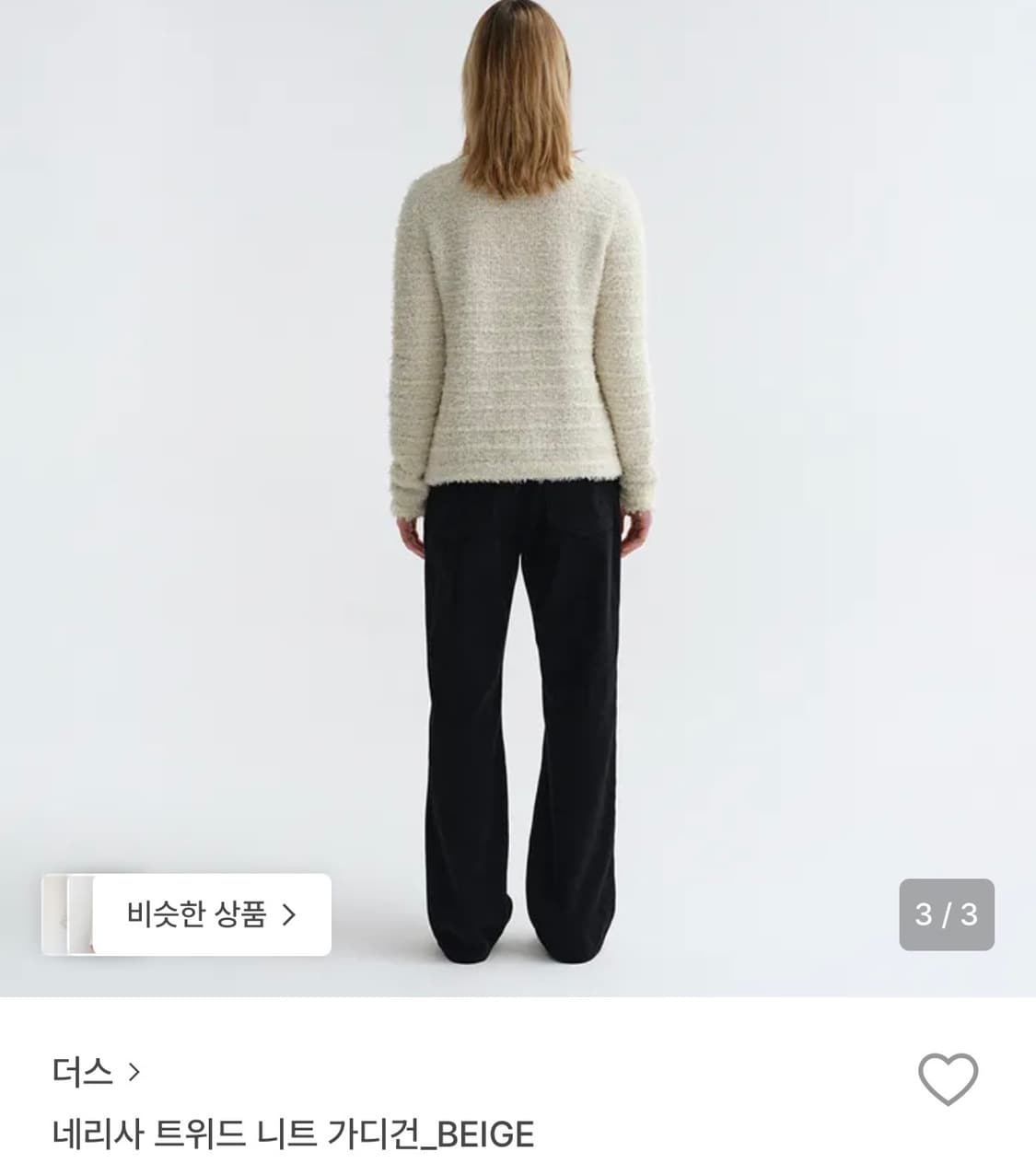Viewport: 1036px width, 1175px height.
Task: Tap the leftmost similar-product preview image
Action: [55, 913]
